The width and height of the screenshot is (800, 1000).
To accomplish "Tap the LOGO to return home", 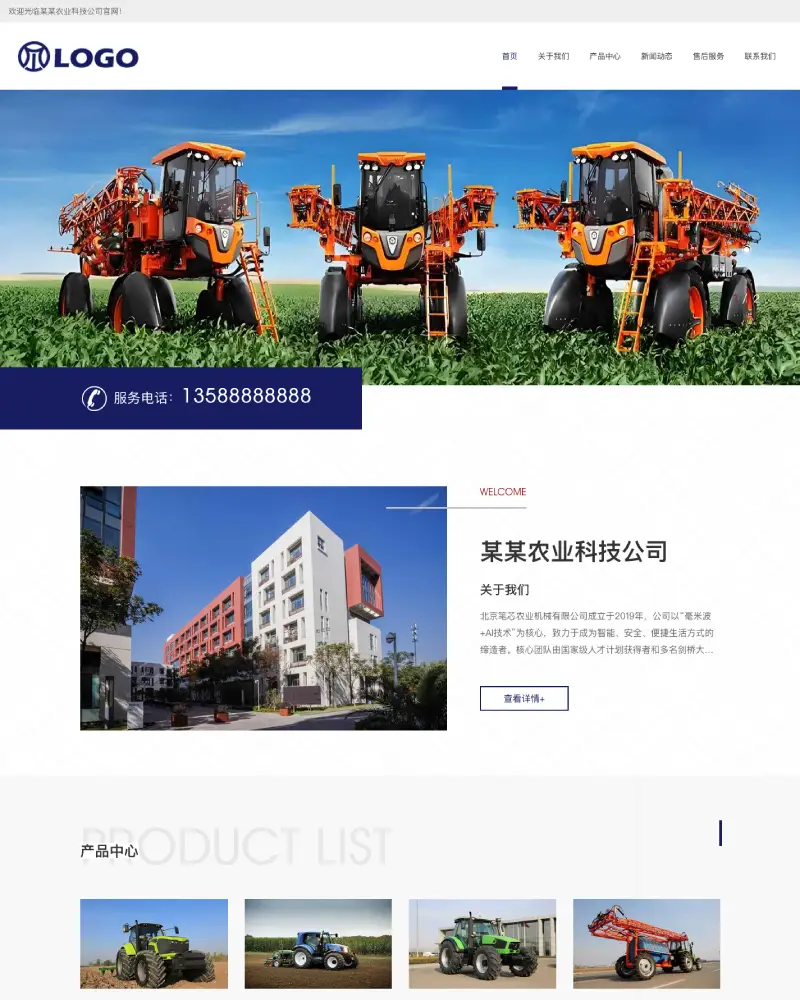I will [78, 57].
